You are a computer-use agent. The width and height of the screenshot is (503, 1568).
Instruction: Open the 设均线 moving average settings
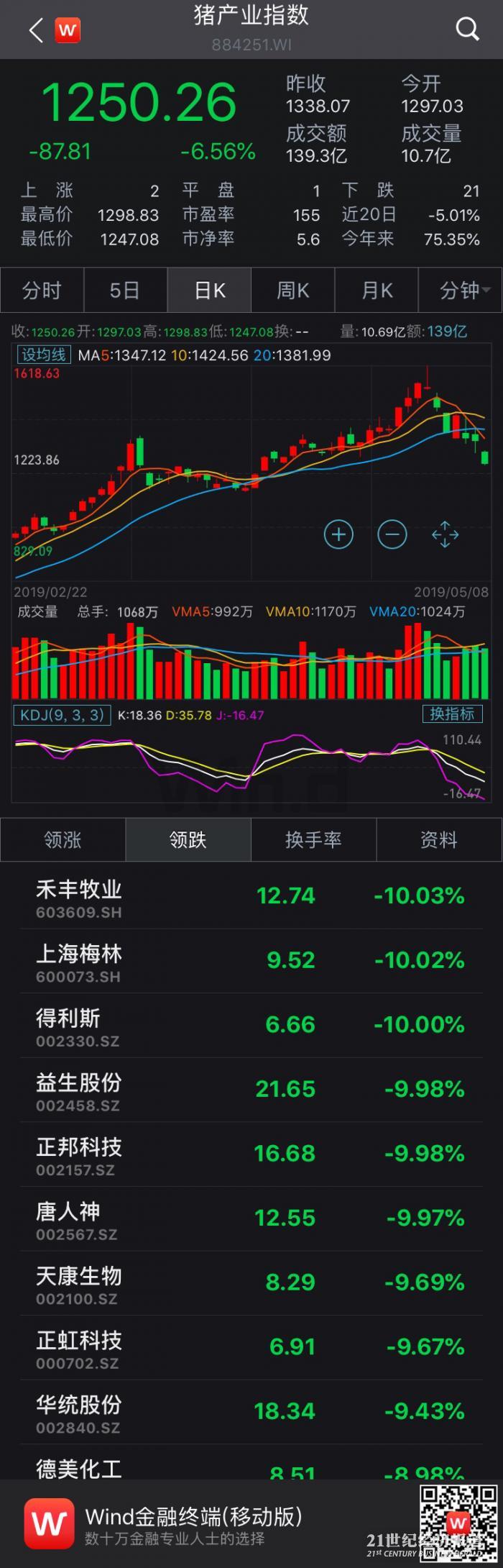(43, 355)
